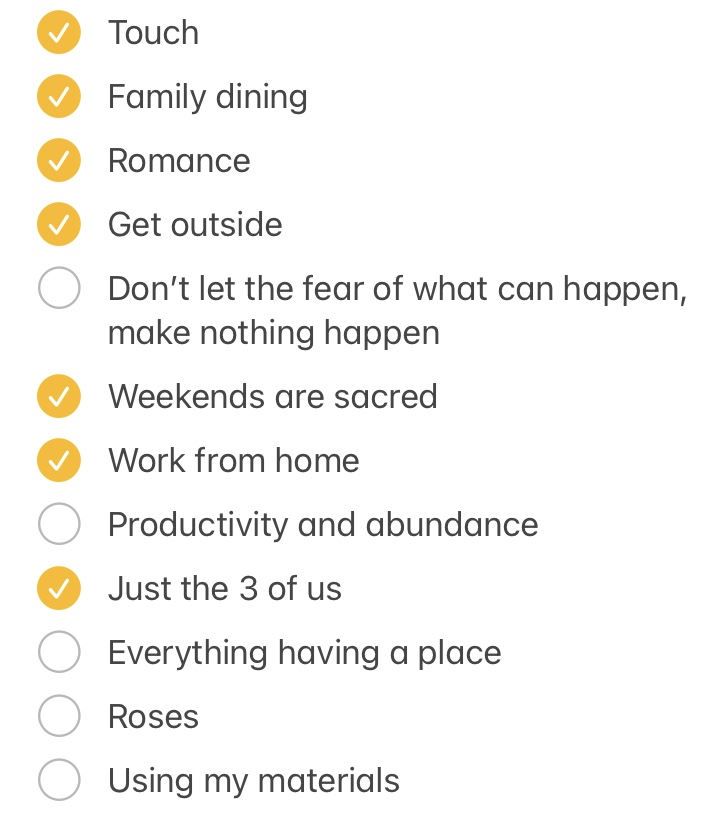The image size is (704, 822).
Task: Uncheck the Touch checklist item
Action: (x=59, y=33)
